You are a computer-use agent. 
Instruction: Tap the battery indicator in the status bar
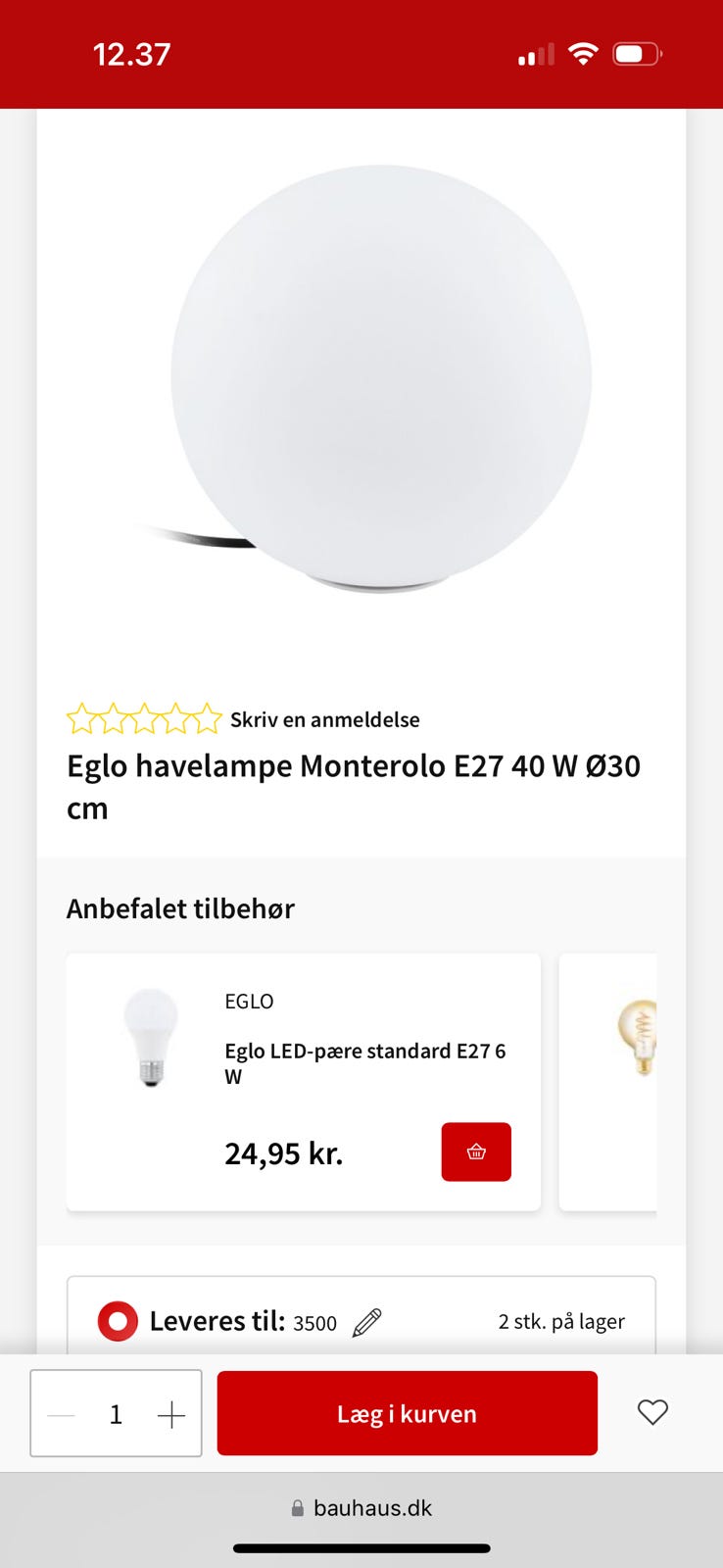click(x=636, y=54)
